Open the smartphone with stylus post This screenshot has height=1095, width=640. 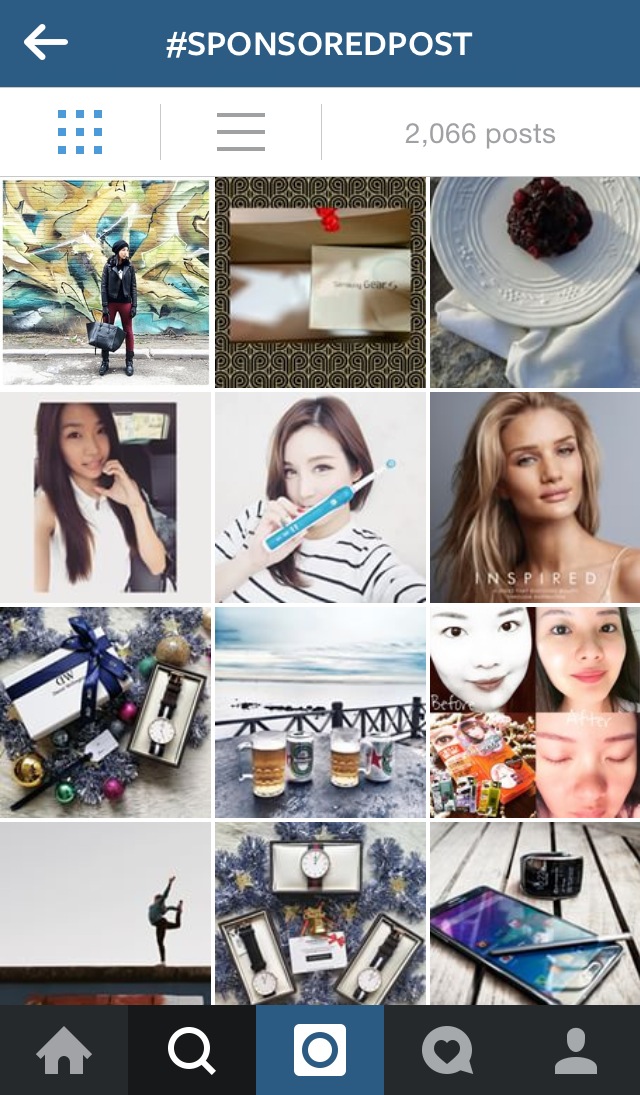(535, 912)
